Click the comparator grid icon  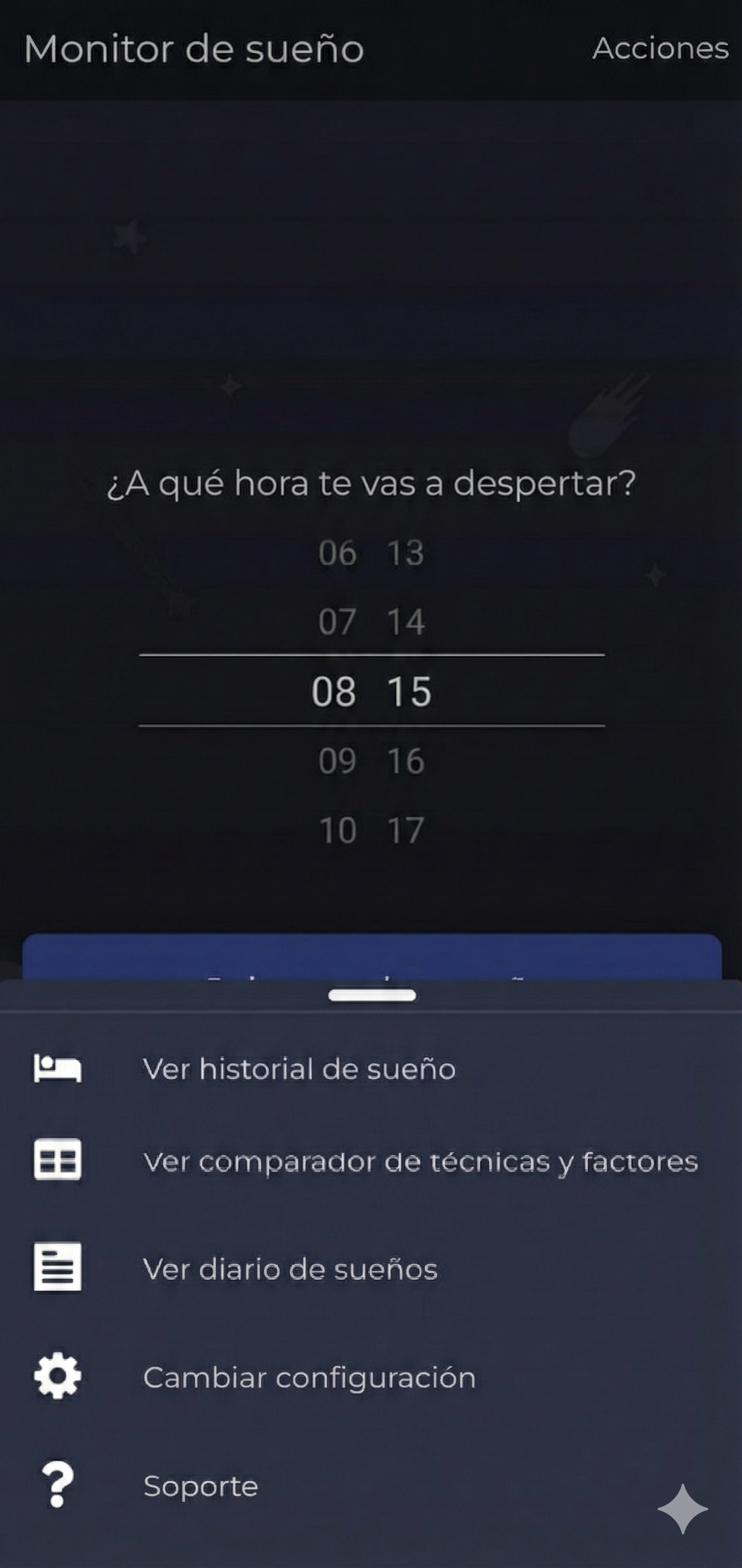tap(58, 1161)
